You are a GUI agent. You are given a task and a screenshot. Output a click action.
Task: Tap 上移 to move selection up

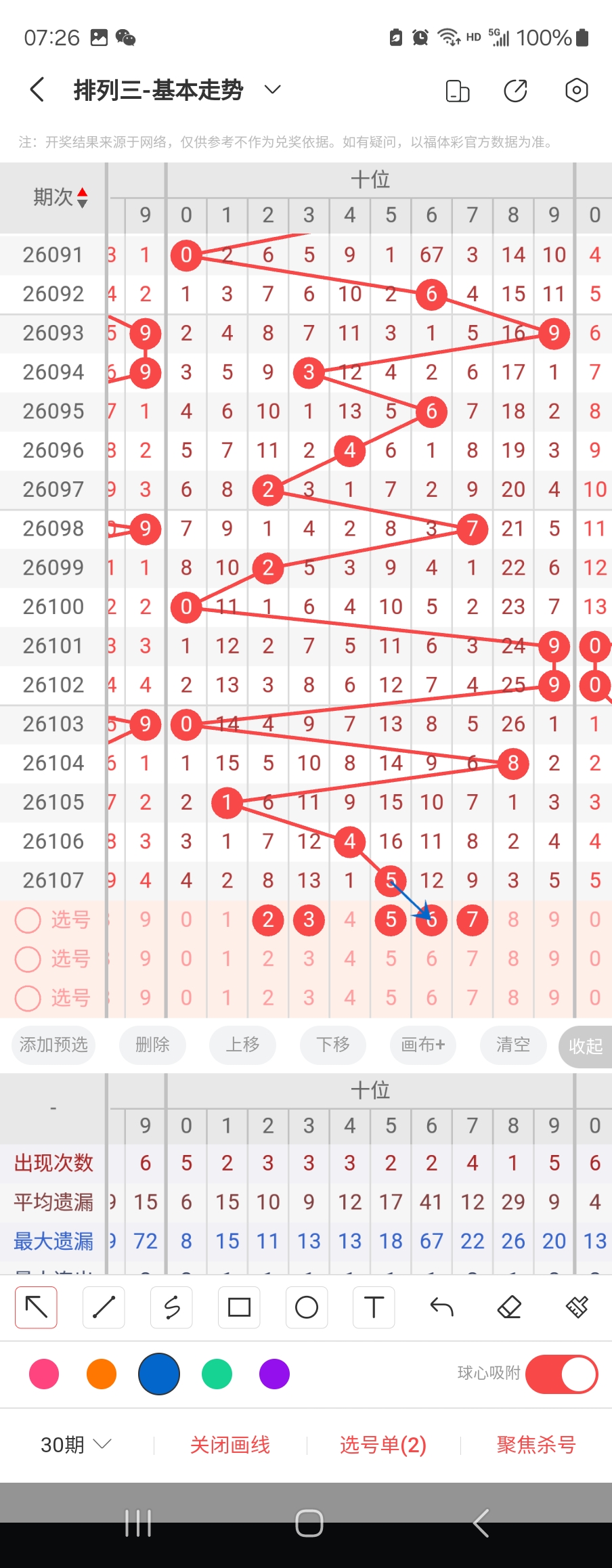pos(242,1045)
